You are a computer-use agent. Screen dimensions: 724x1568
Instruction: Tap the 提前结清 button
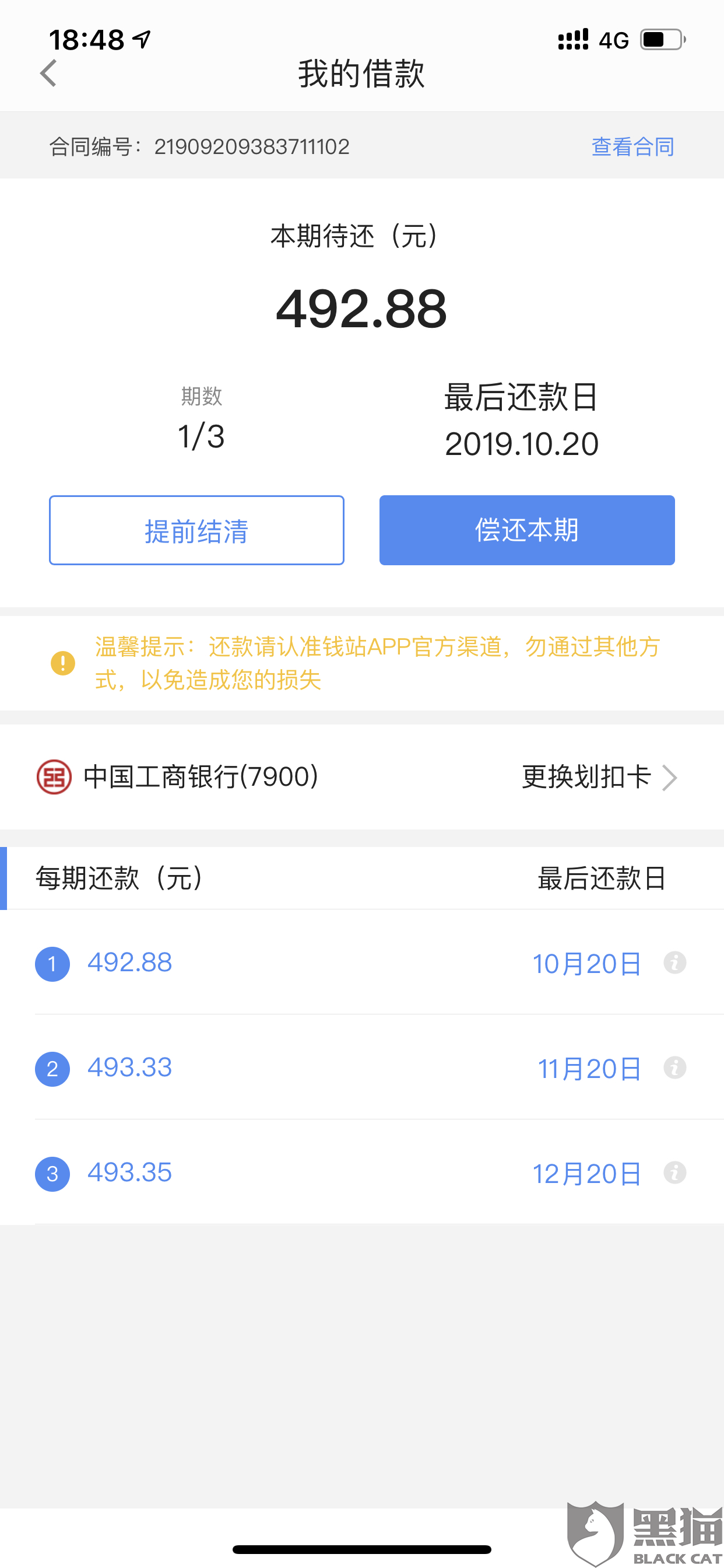point(196,530)
